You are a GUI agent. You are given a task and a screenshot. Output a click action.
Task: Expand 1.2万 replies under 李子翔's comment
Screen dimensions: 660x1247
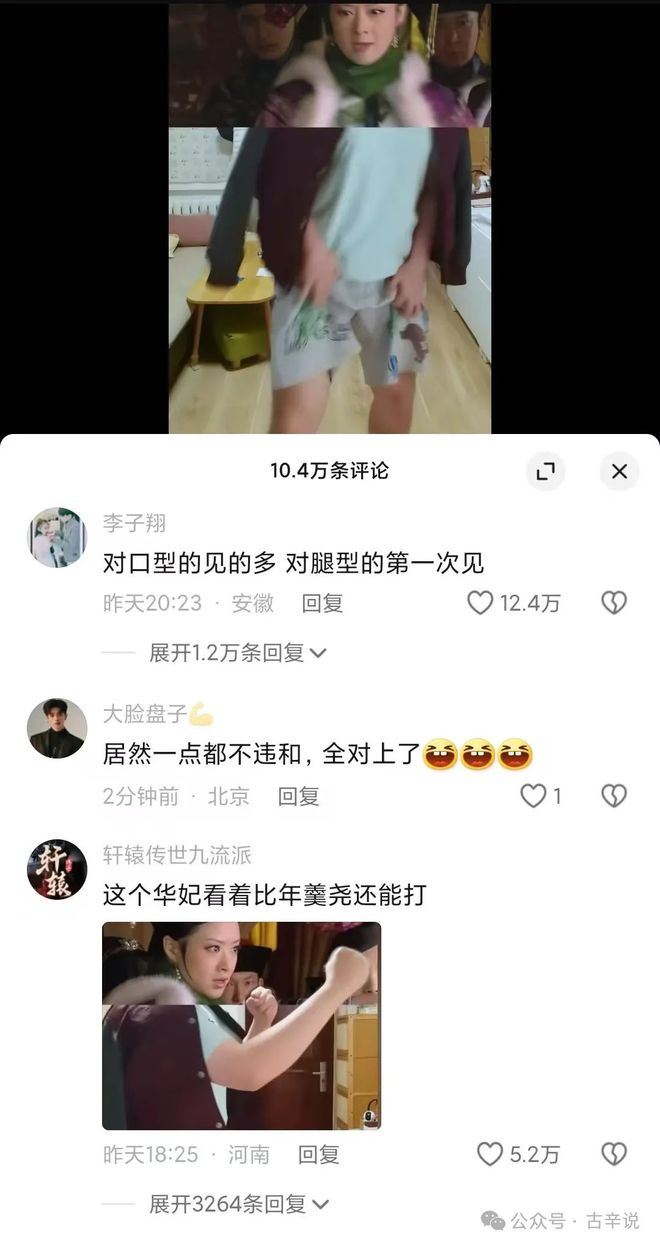click(238, 653)
